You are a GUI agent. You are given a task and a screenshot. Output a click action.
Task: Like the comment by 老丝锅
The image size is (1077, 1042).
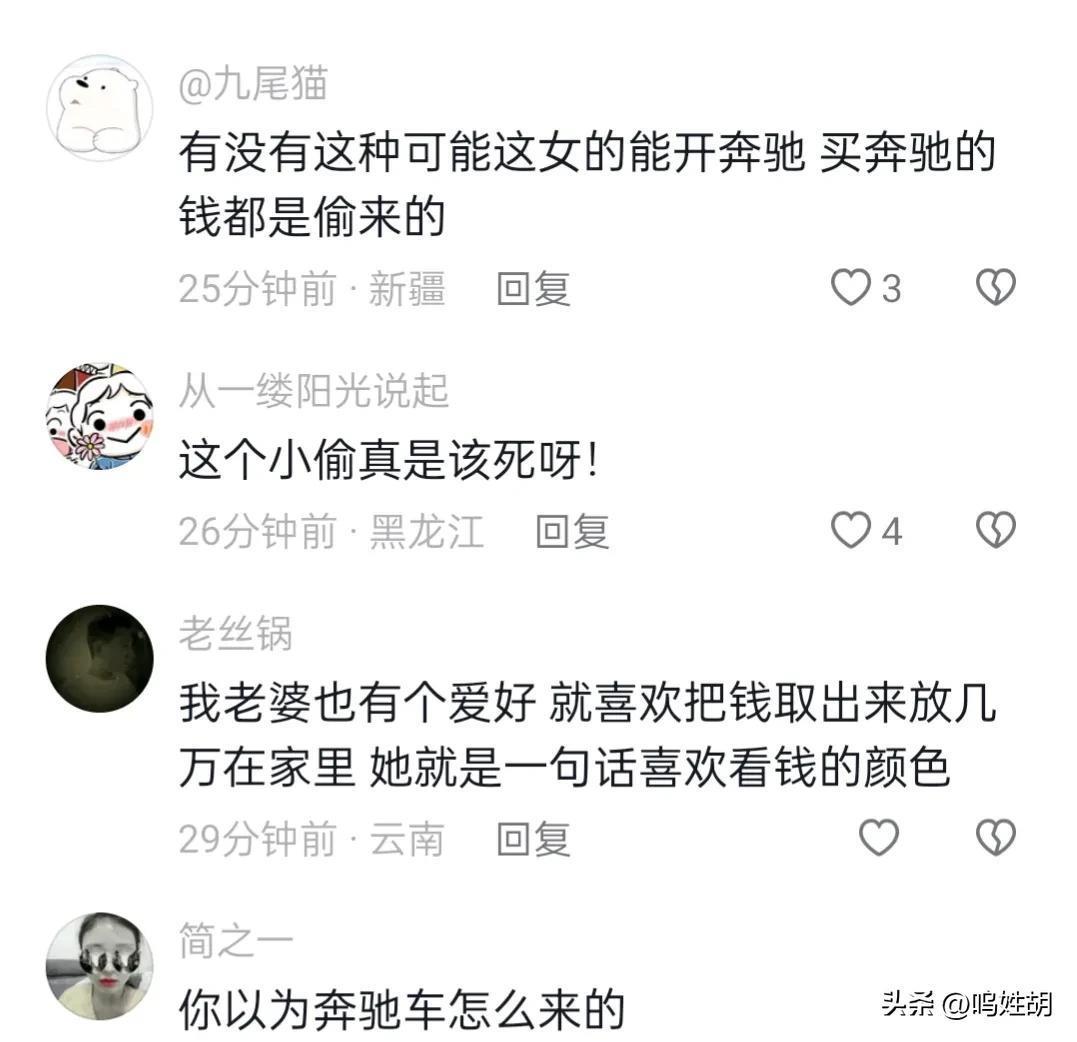[879, 838]
